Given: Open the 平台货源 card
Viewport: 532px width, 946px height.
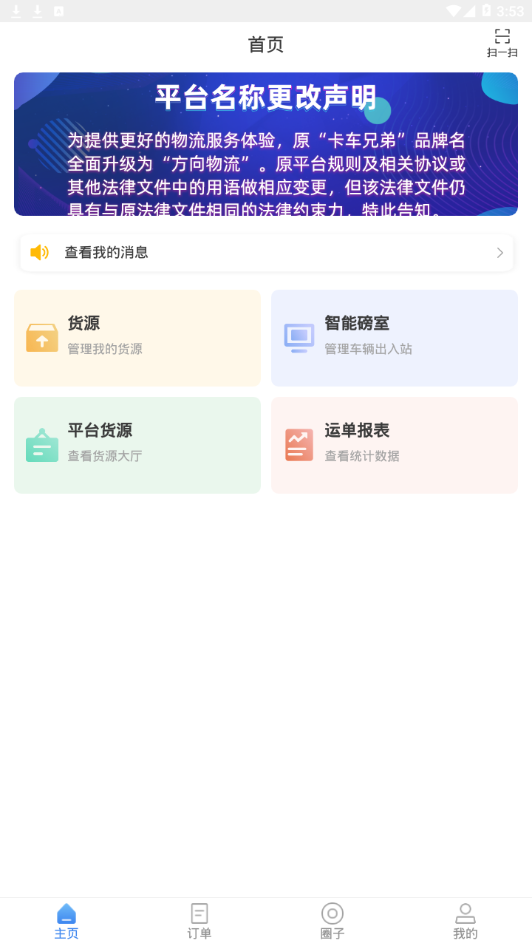Looking at the screenshot, I should pos(138,445).
